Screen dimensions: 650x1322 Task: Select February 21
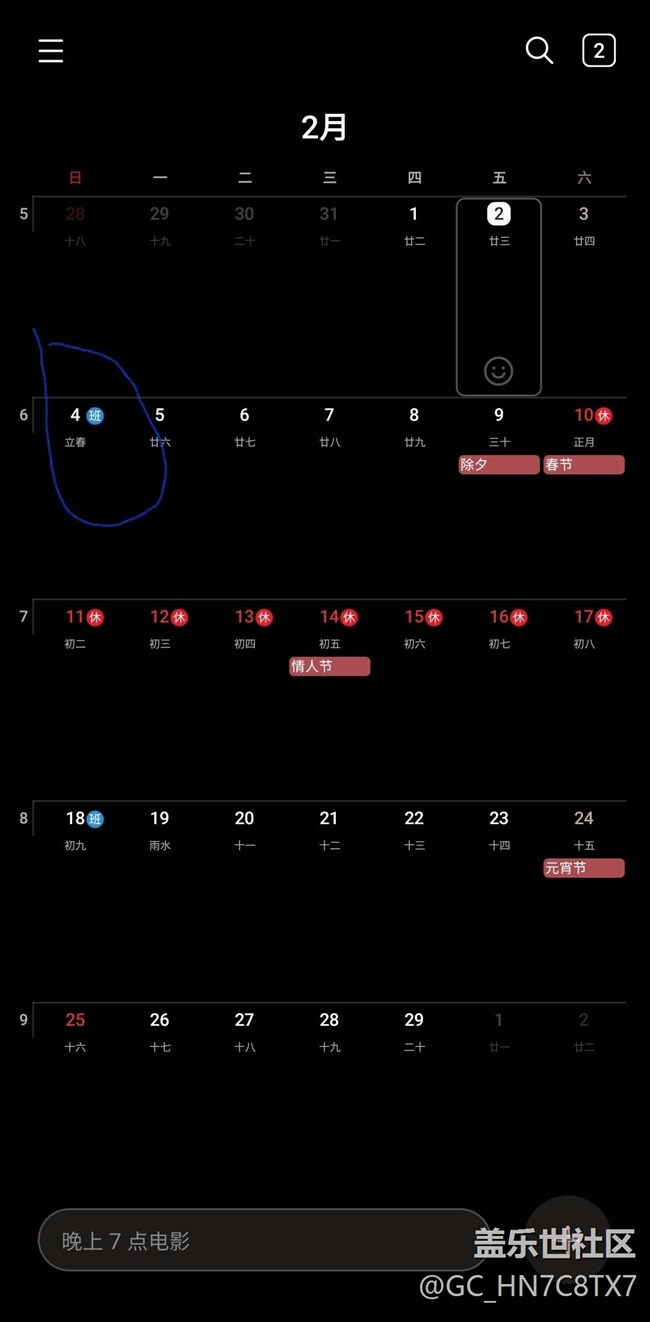[329, 899]
